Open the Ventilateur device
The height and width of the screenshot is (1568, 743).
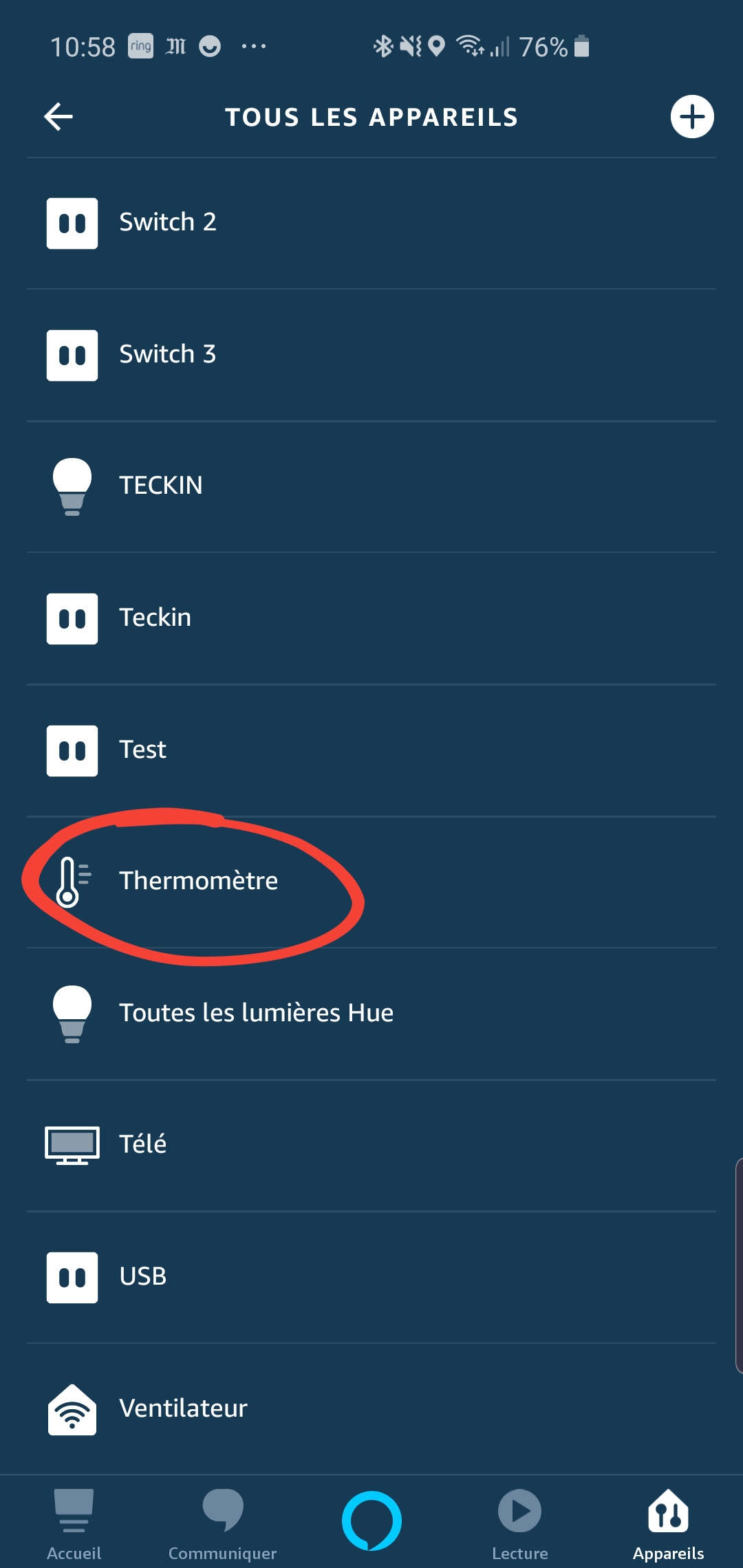click(x=371, y=1409)
